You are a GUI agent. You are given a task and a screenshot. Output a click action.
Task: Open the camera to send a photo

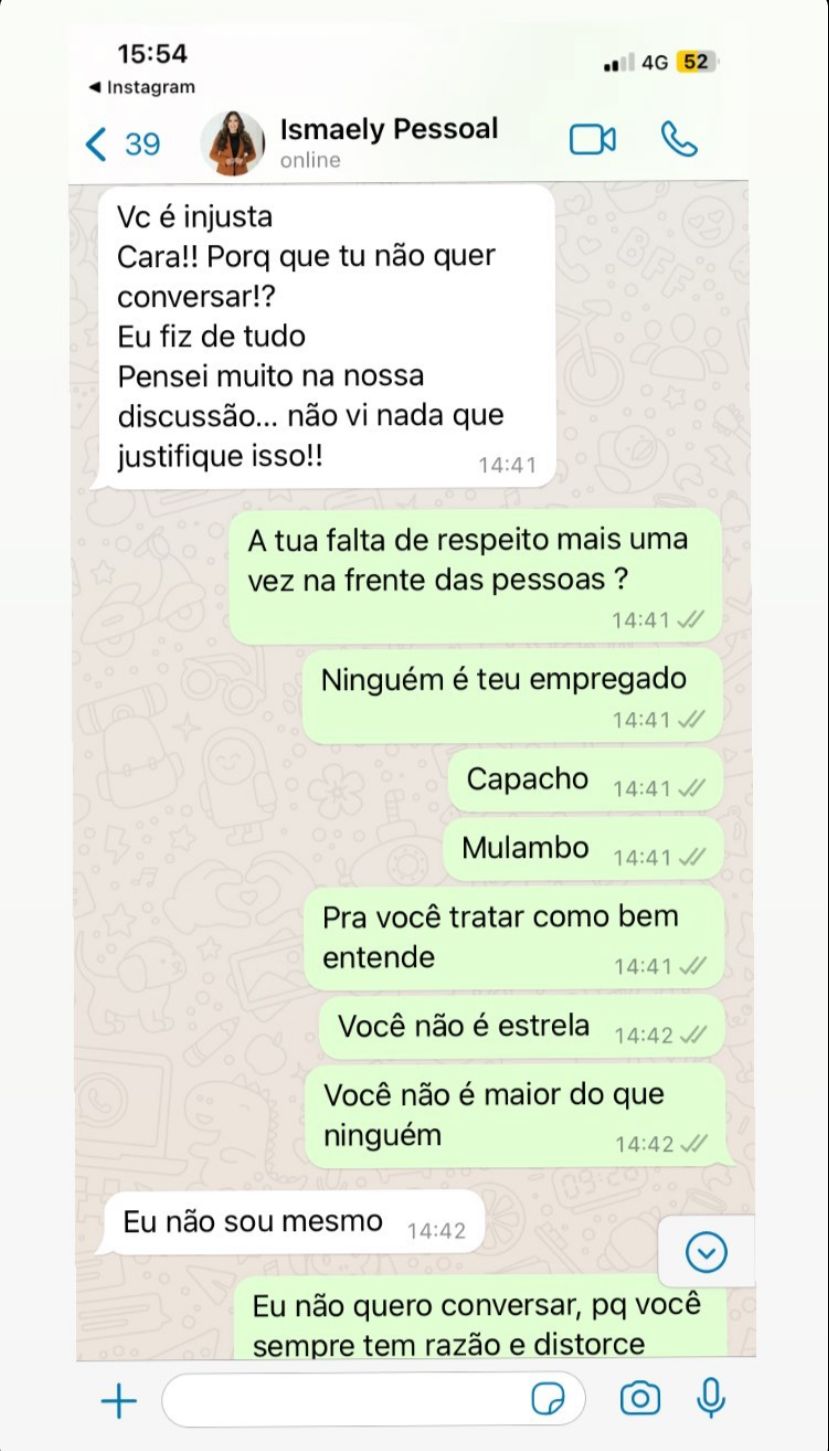pos(640,1399)
